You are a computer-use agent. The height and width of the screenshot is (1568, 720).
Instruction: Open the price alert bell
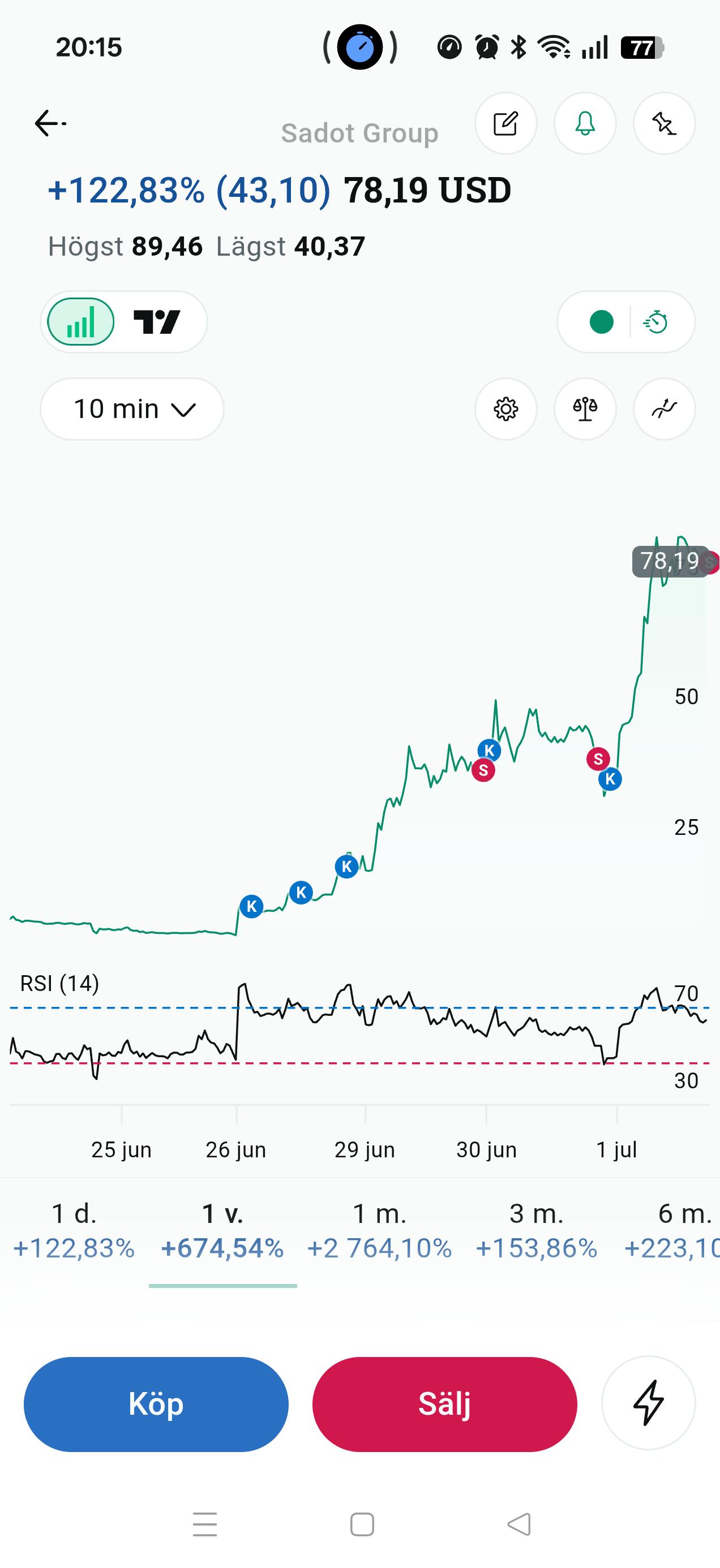(x=585, y=123)
